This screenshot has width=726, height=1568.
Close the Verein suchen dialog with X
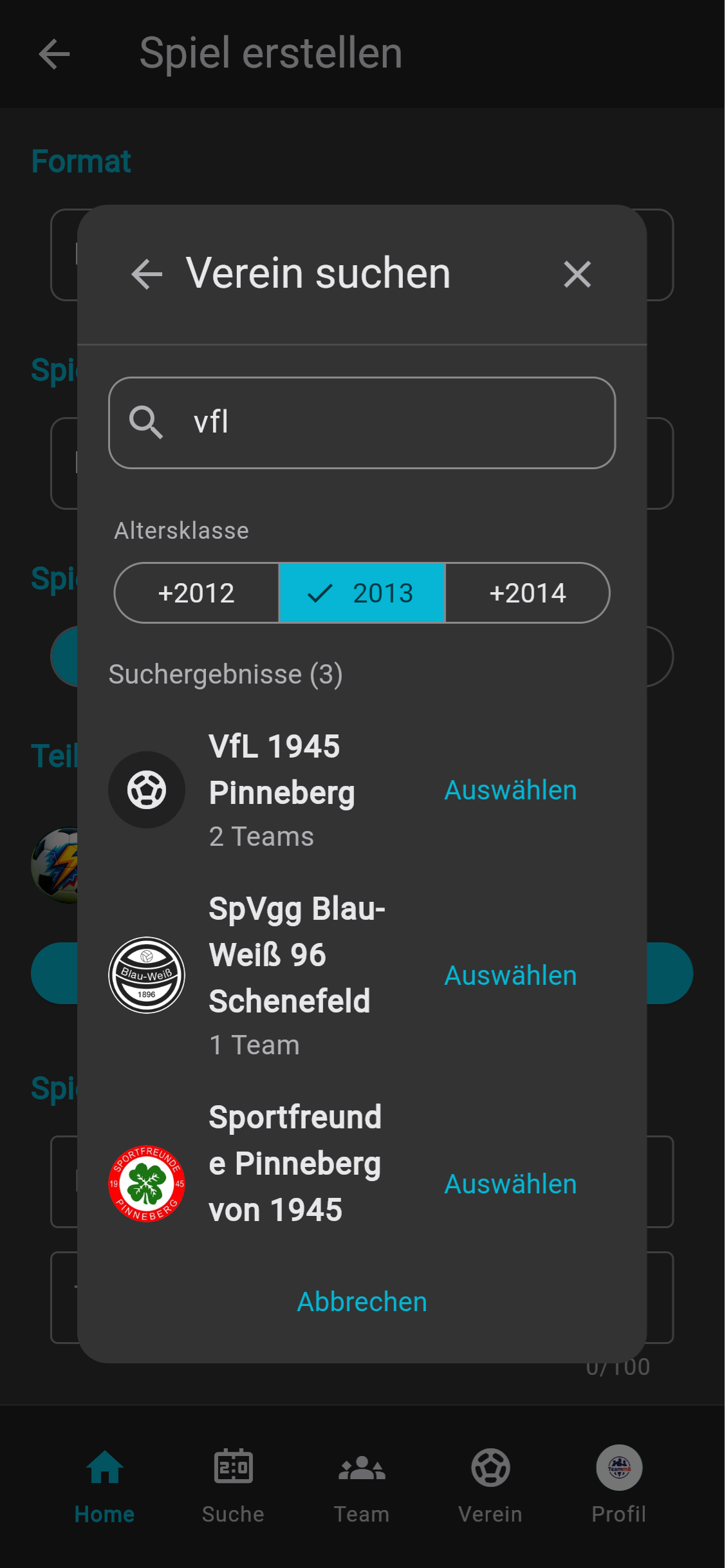[577, 274]
